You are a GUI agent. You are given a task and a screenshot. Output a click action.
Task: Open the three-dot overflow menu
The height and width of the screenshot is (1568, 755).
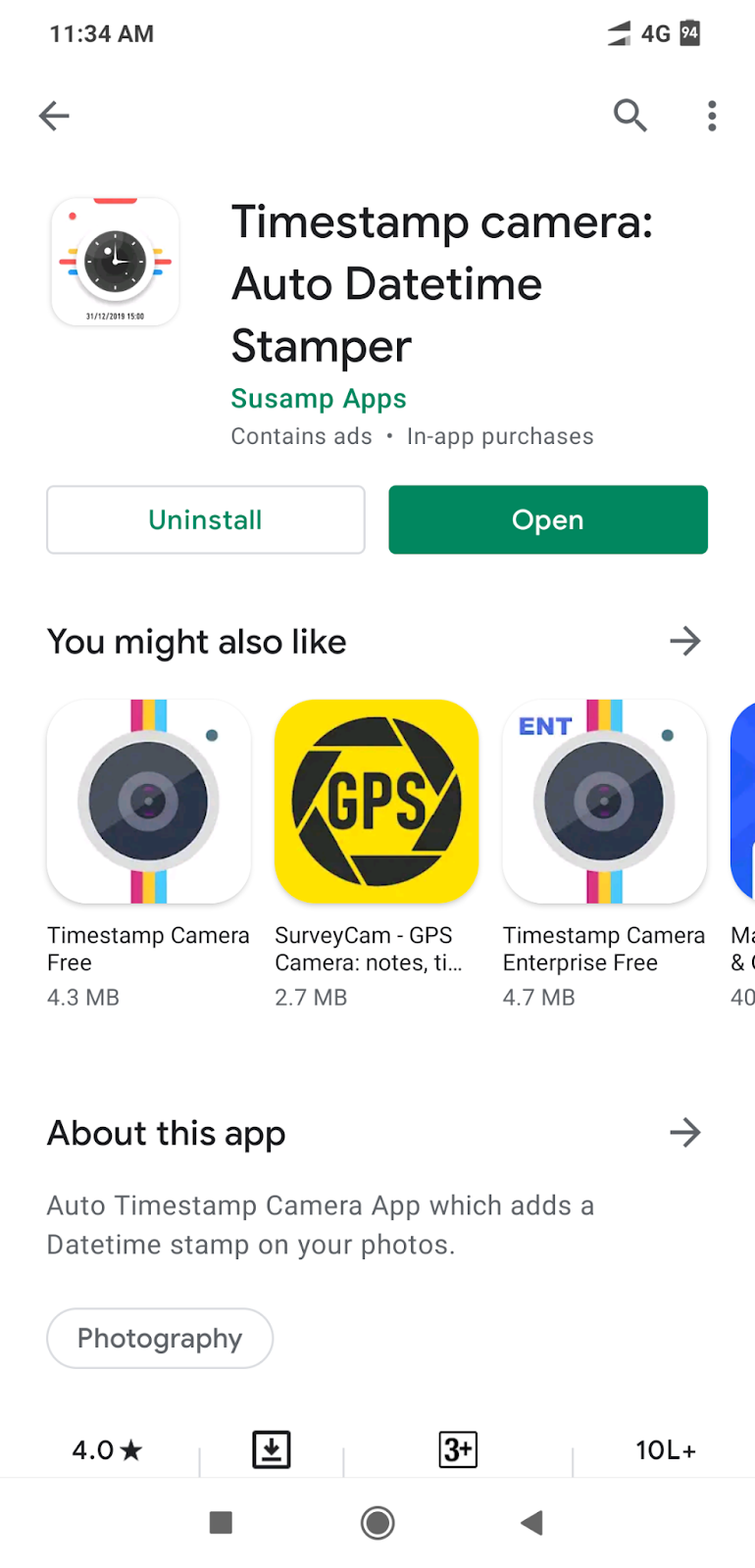click(712, 116)
